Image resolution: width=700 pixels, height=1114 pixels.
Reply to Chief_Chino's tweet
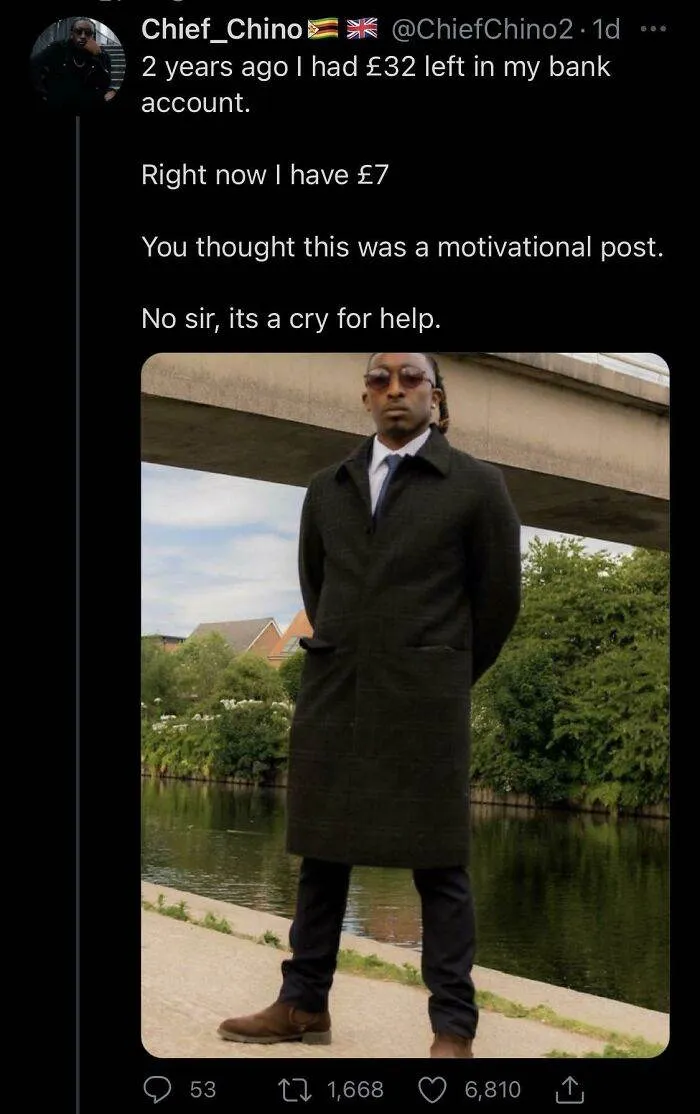coord(158,1089)
